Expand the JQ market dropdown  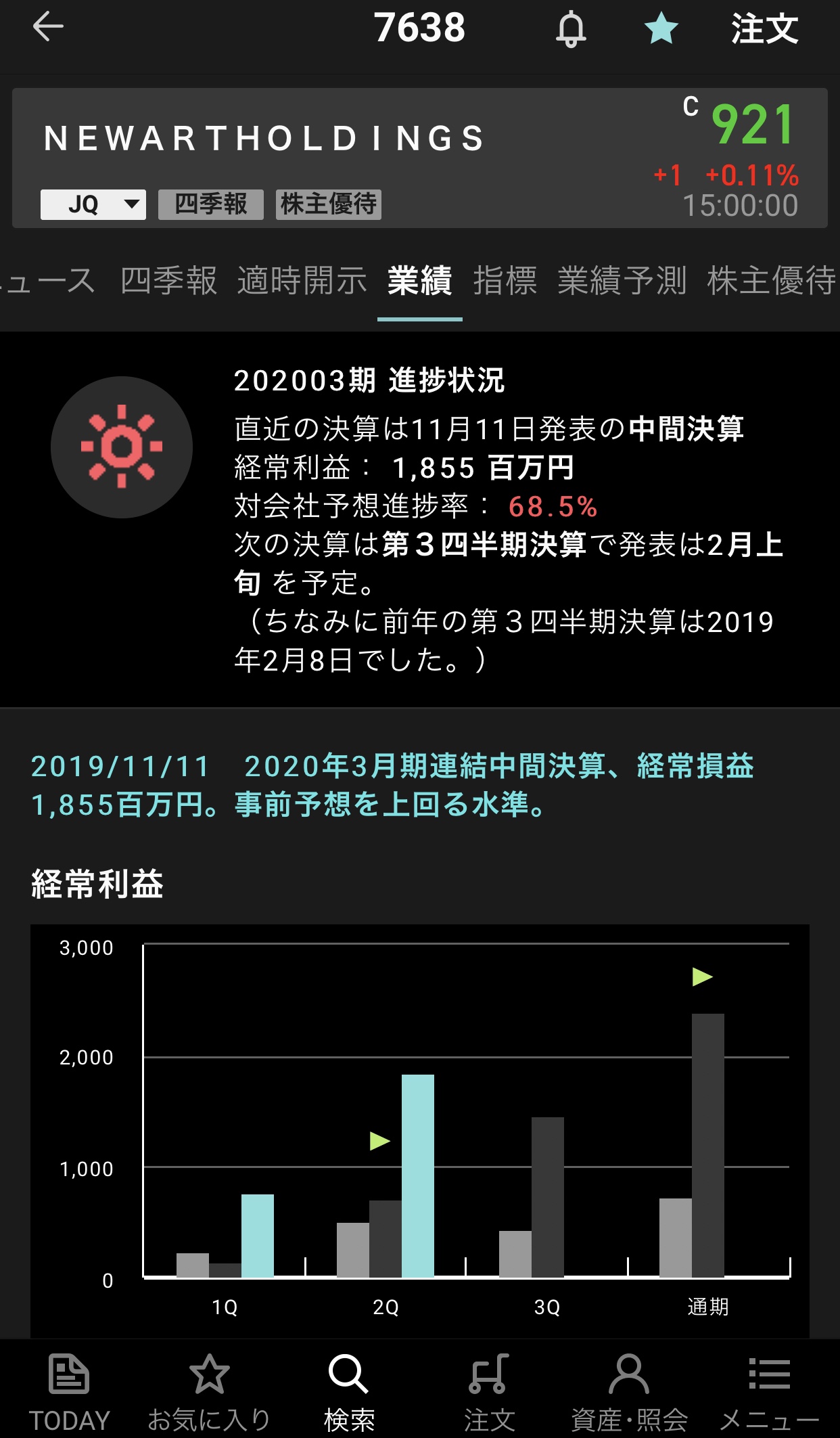click(93, 204)
